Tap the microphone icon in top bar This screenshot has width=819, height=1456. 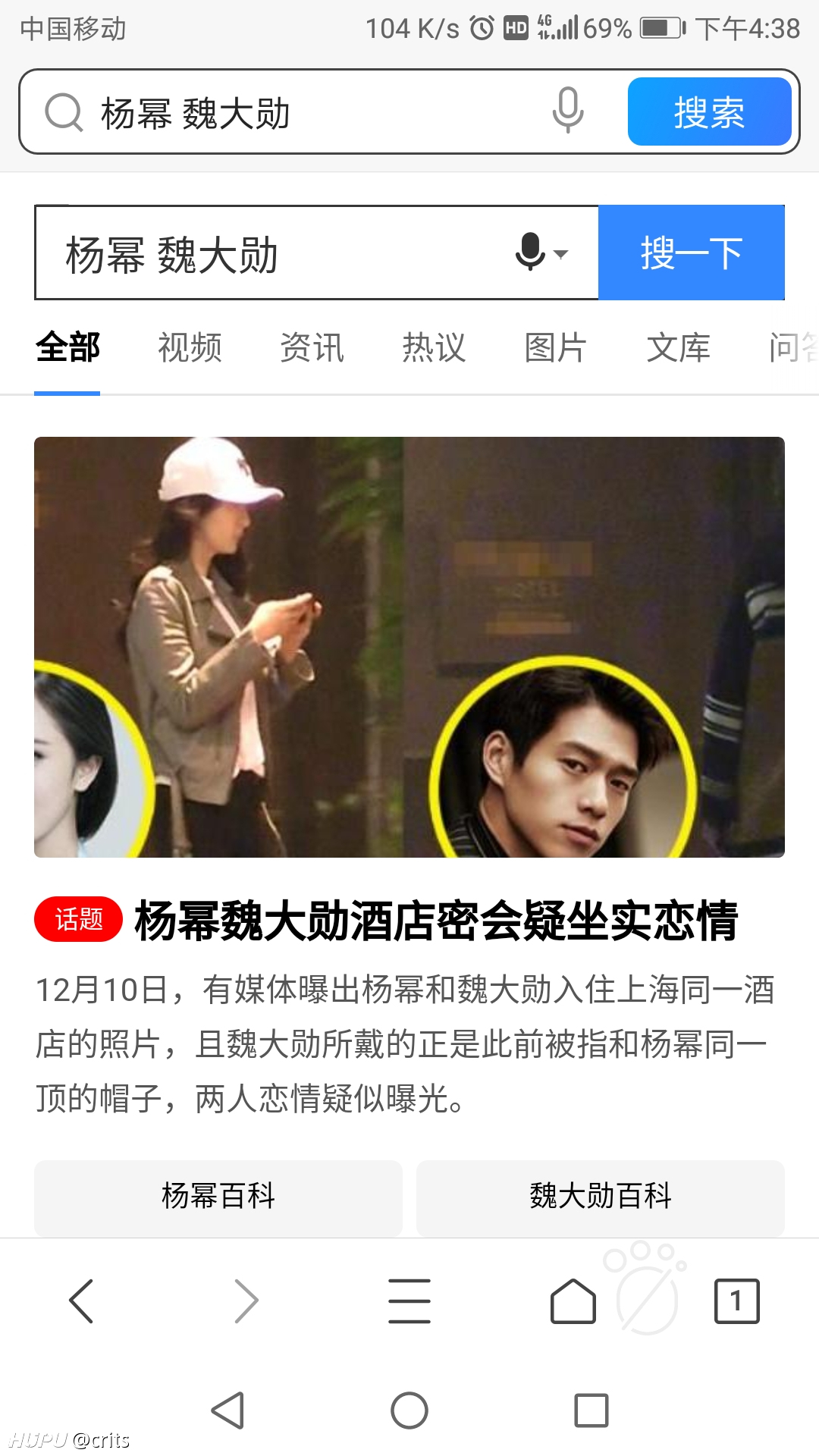[x=568, y=111]
